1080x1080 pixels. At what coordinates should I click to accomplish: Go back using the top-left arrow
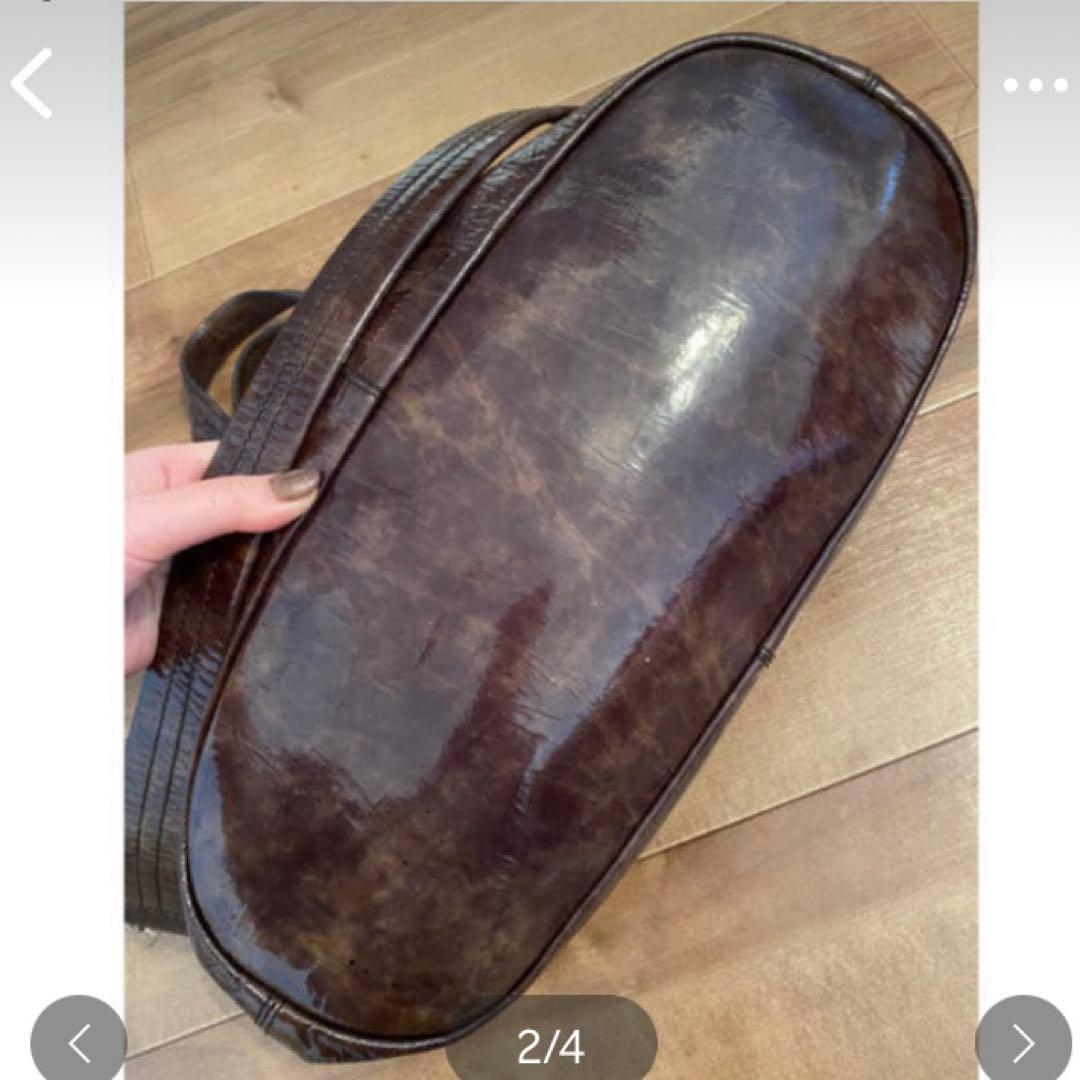[x=32, y=84]
